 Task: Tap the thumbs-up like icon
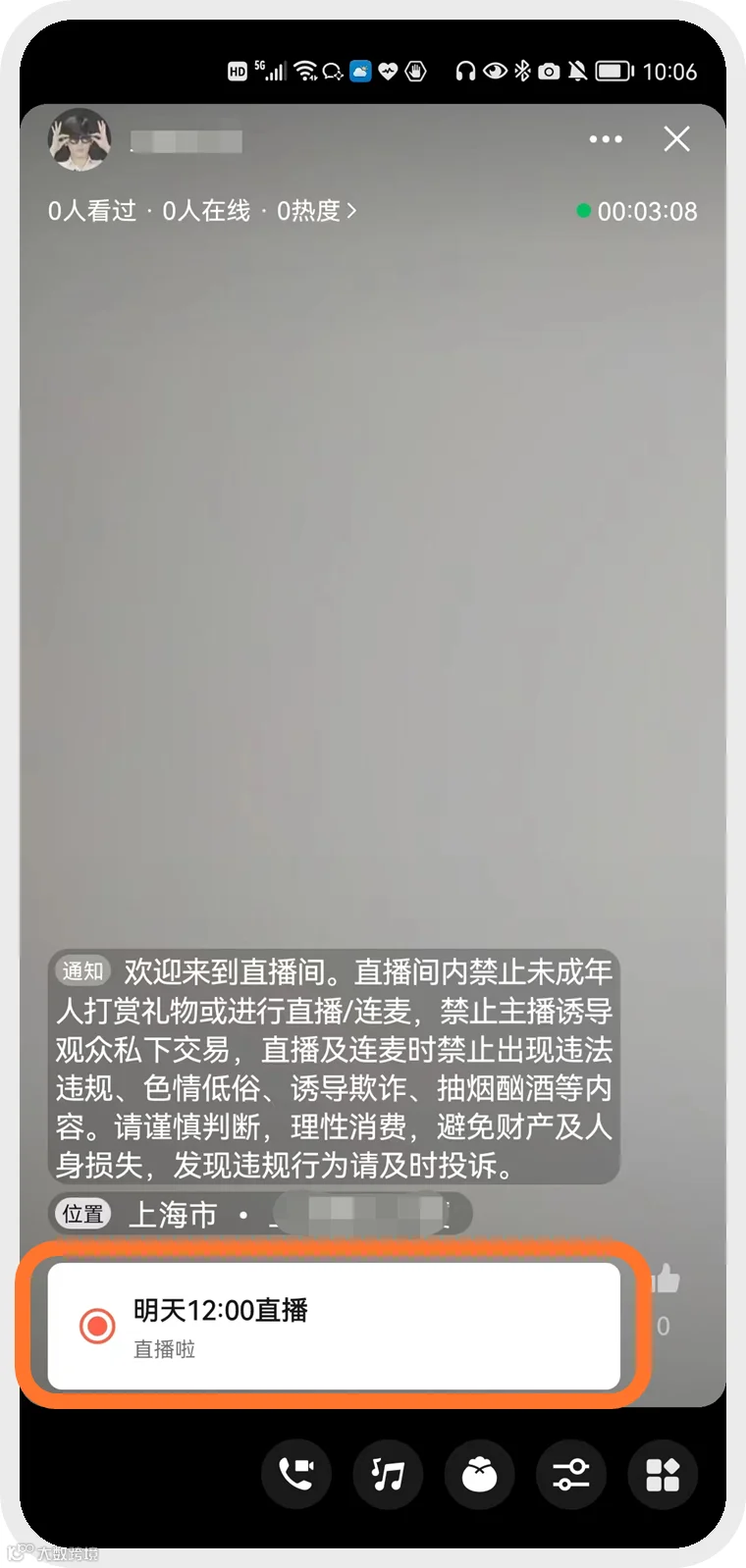click(666, 1279)
